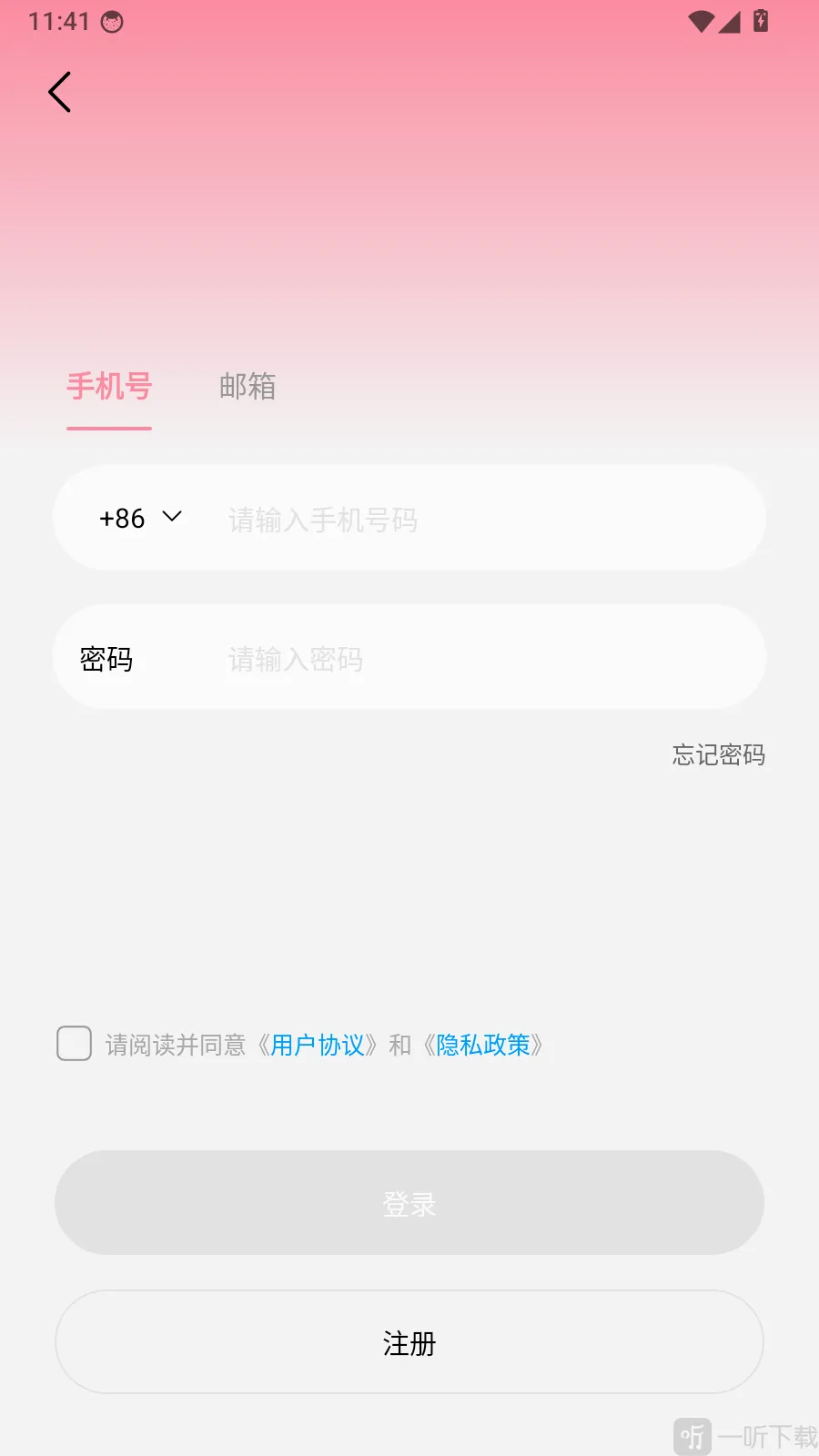Tap the 登录 button
The height and width of the screenshot is (1456, 819).
[409, 1203]
